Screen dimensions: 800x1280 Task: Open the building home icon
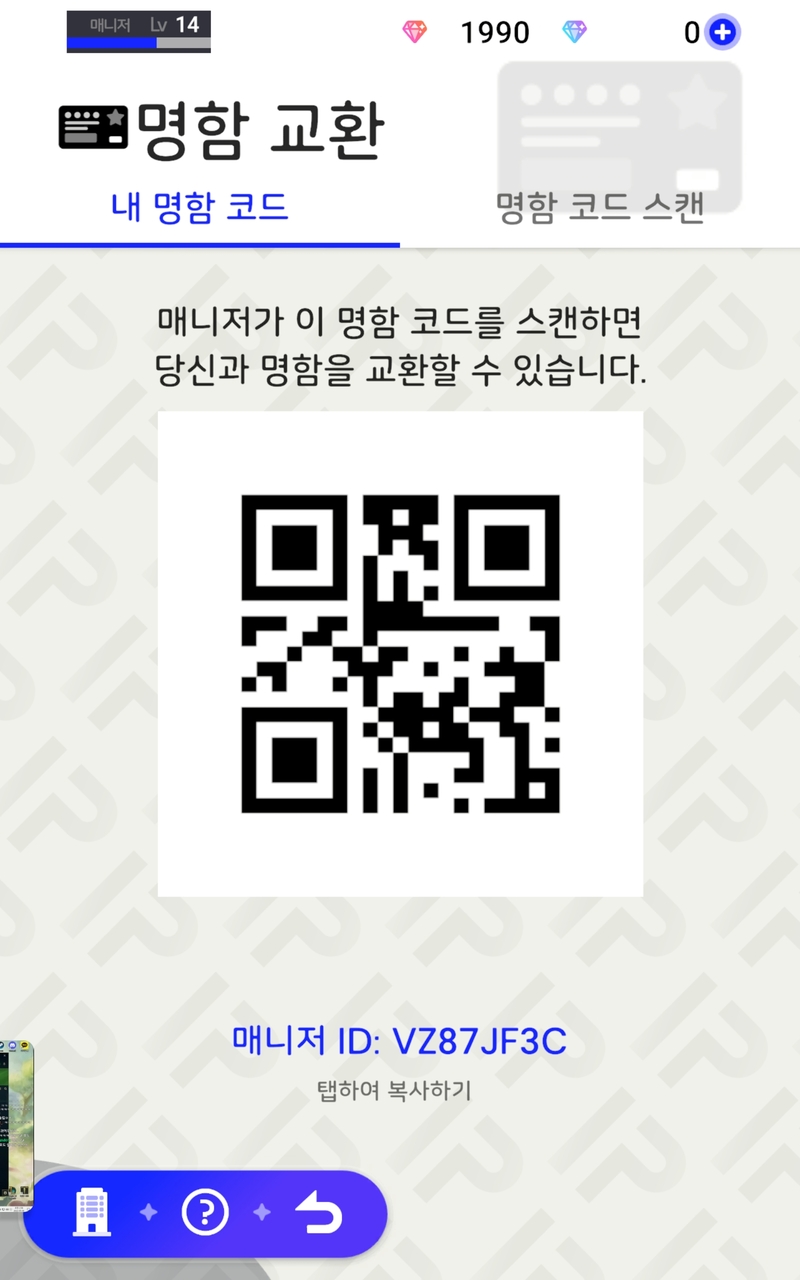(92, 1213)
